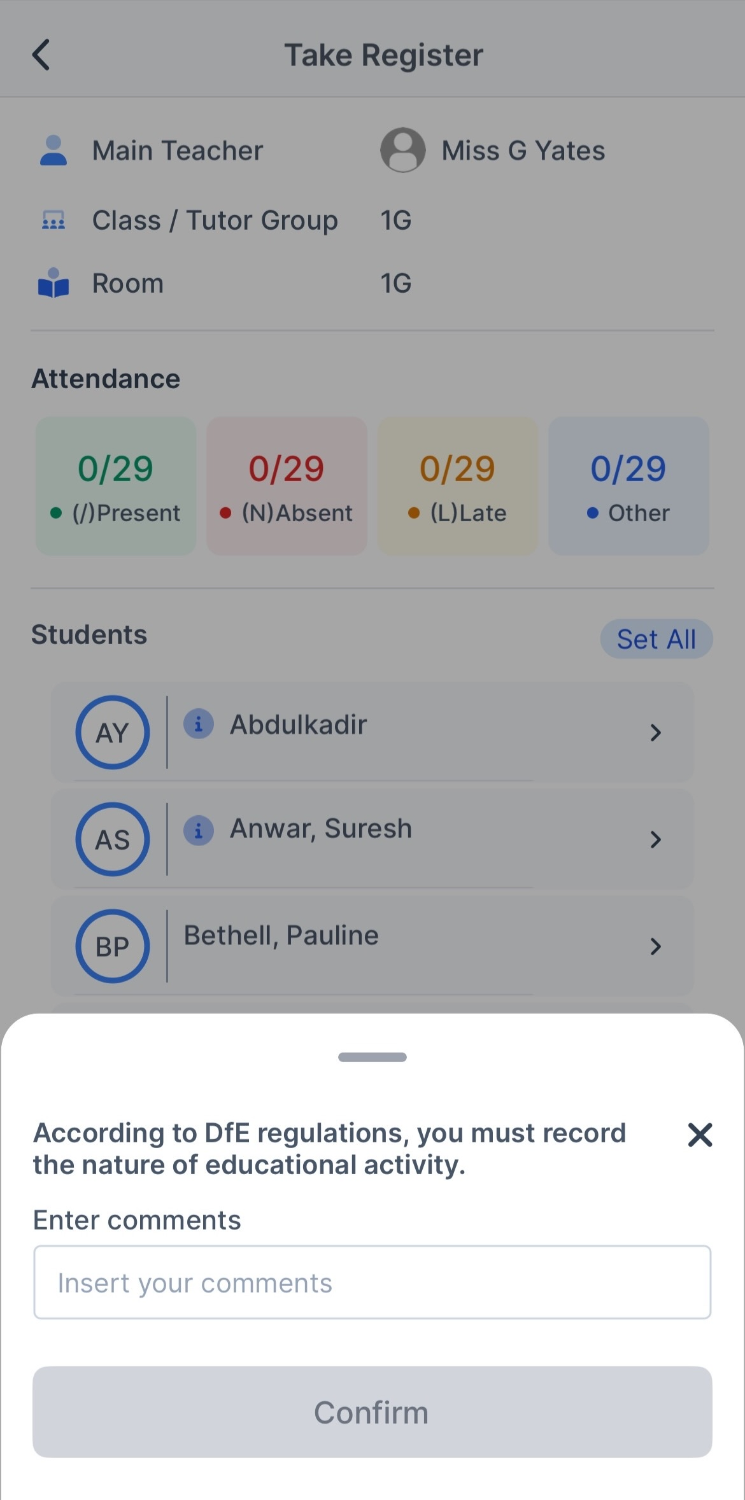Tap the Take Register header title
The width and height of the screenshot is (745, 1500).
[383, 55]
